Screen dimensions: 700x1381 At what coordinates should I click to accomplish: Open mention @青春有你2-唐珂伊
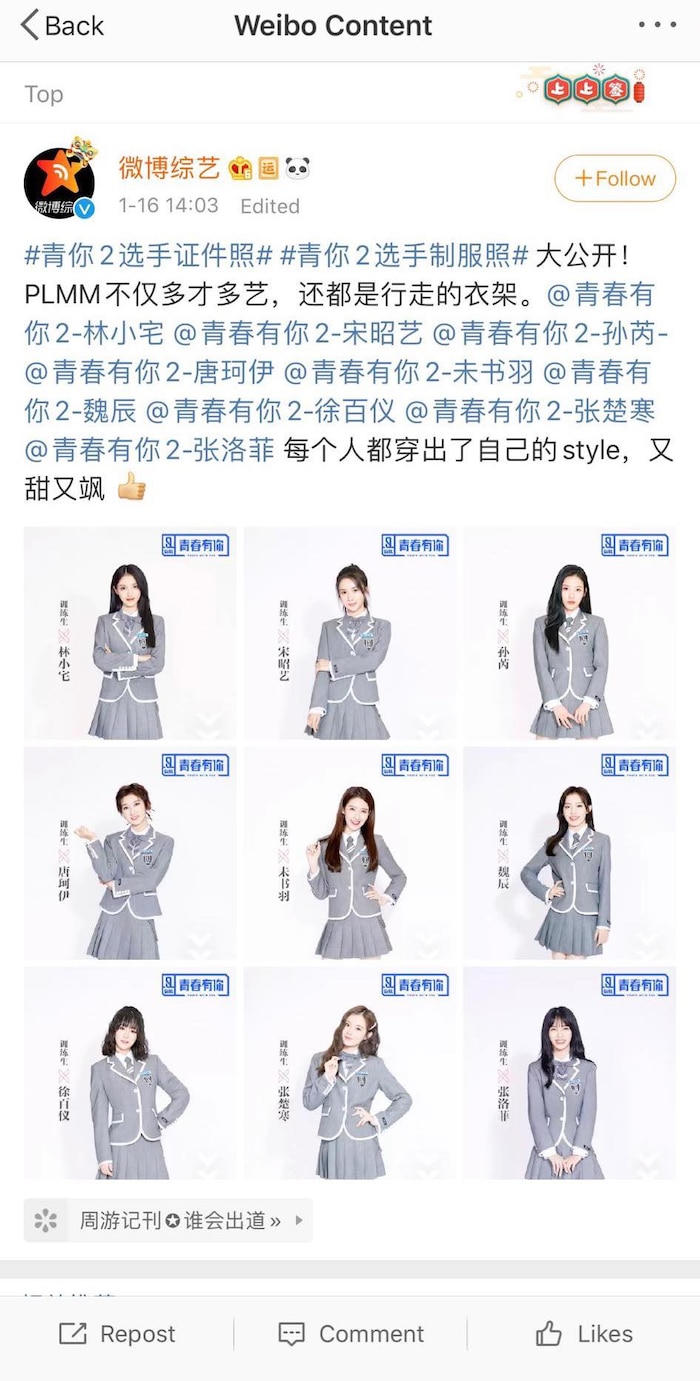[x=149, y=372]
